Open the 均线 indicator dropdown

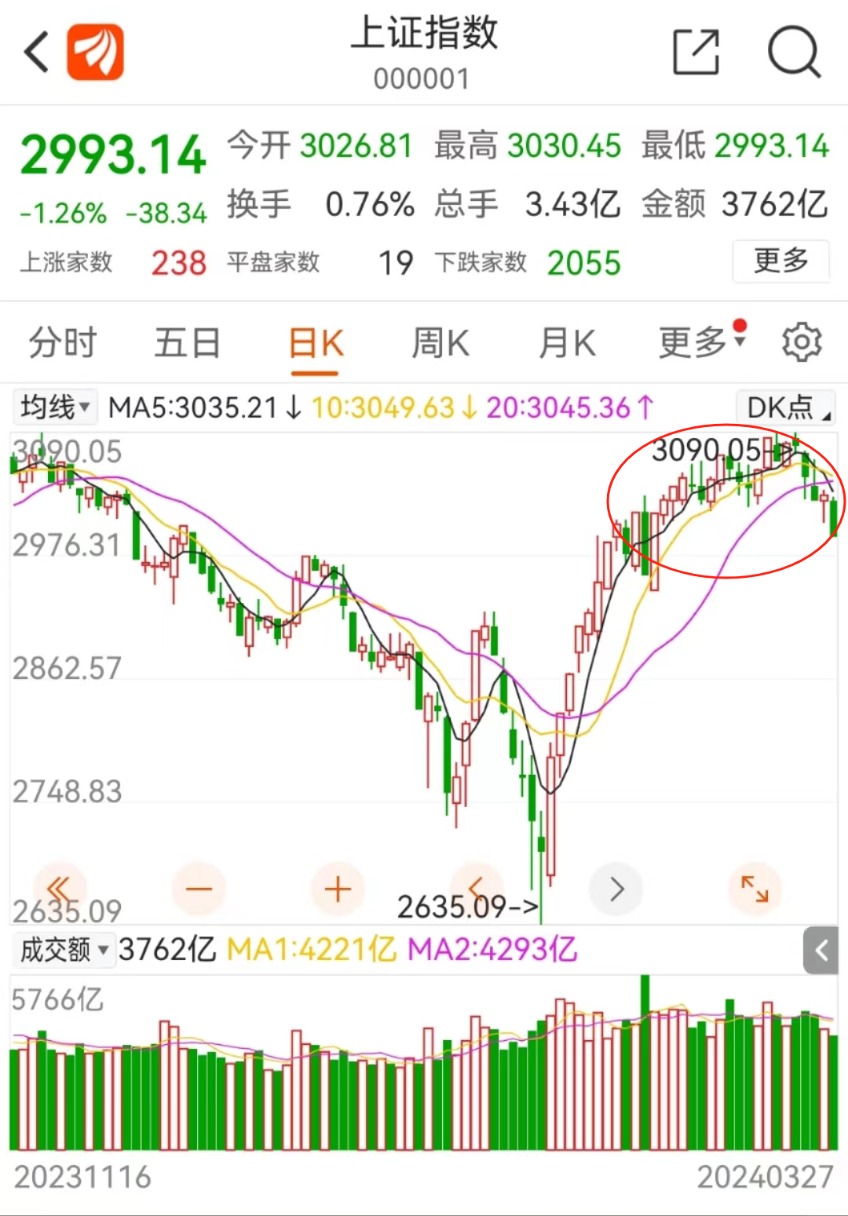click(56, 408)
